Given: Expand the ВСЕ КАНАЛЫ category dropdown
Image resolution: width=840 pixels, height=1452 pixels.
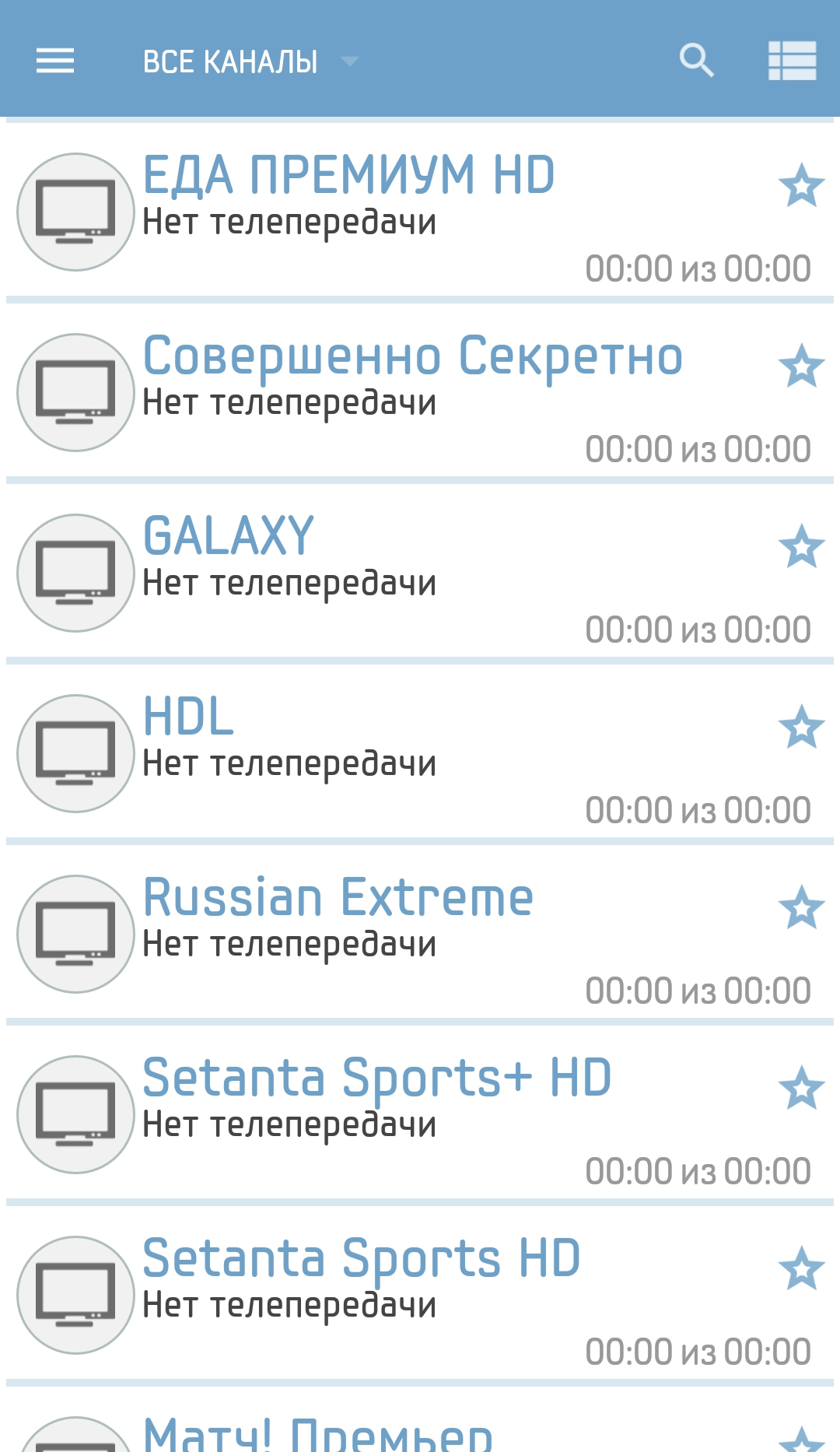Looking at the screenshot, I should pyautogui.click(x=249, y=61).
